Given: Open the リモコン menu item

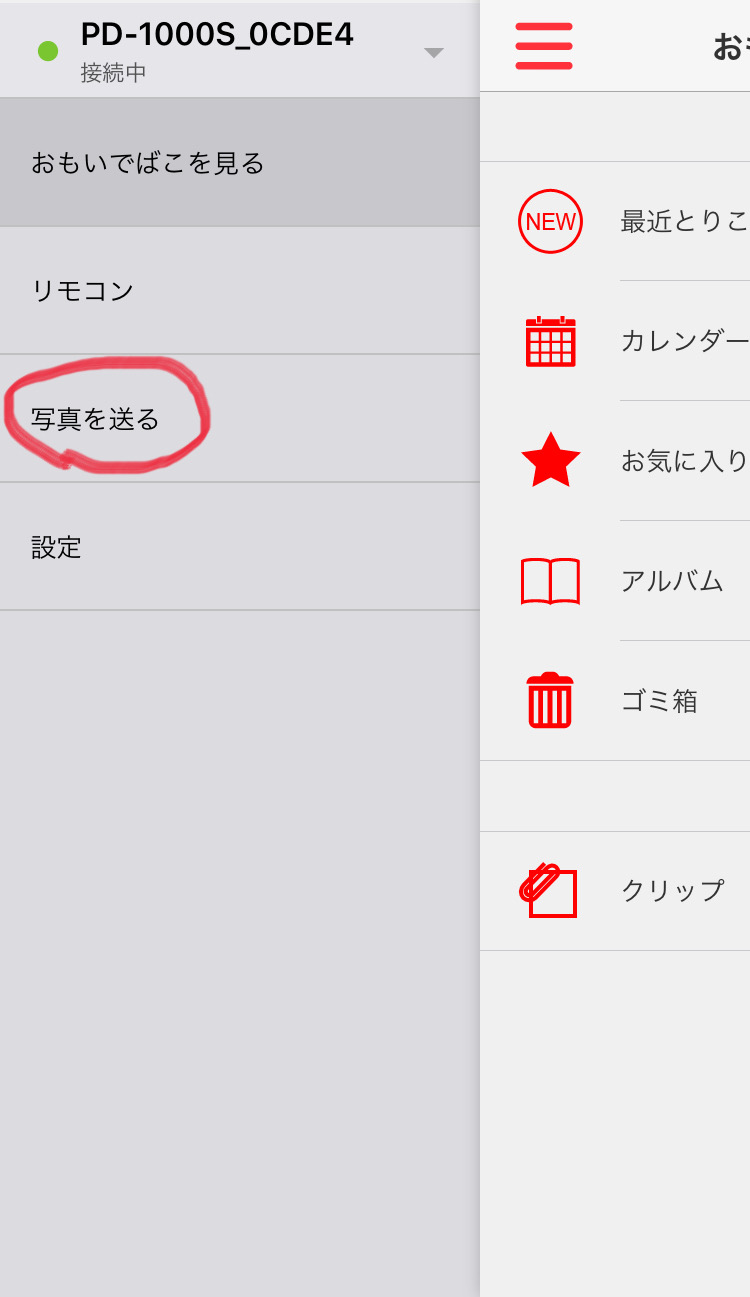Looking at the screenshot, I should [240, 291].
